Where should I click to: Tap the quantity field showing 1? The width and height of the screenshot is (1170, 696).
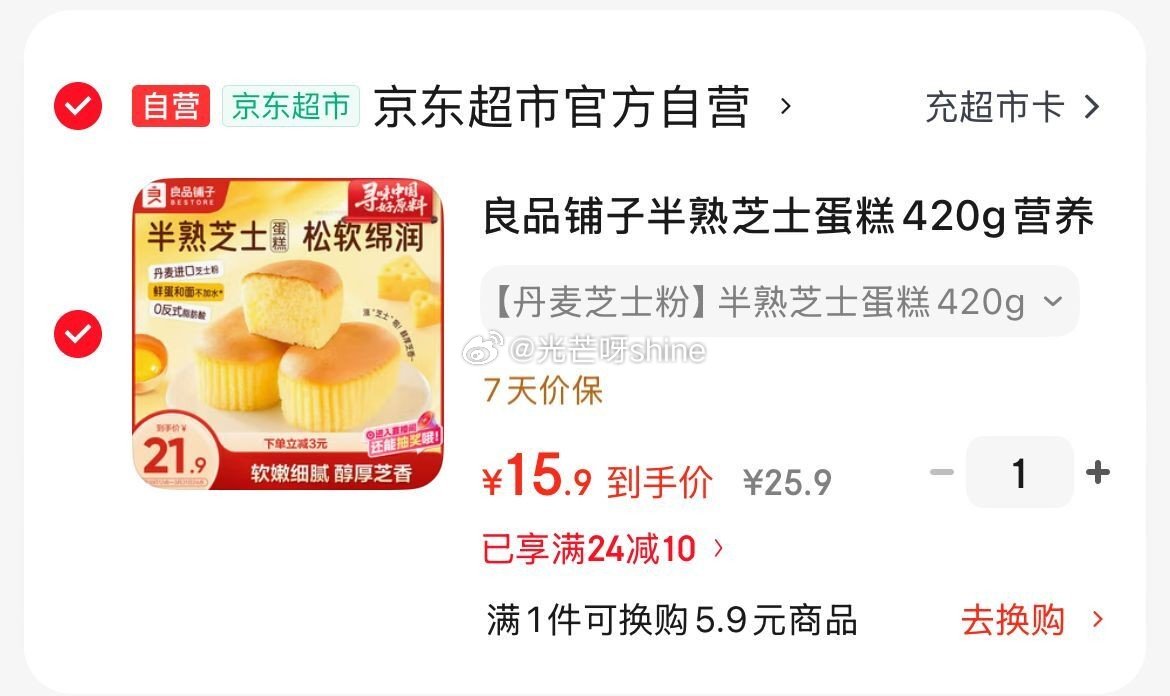(1019, 472)
